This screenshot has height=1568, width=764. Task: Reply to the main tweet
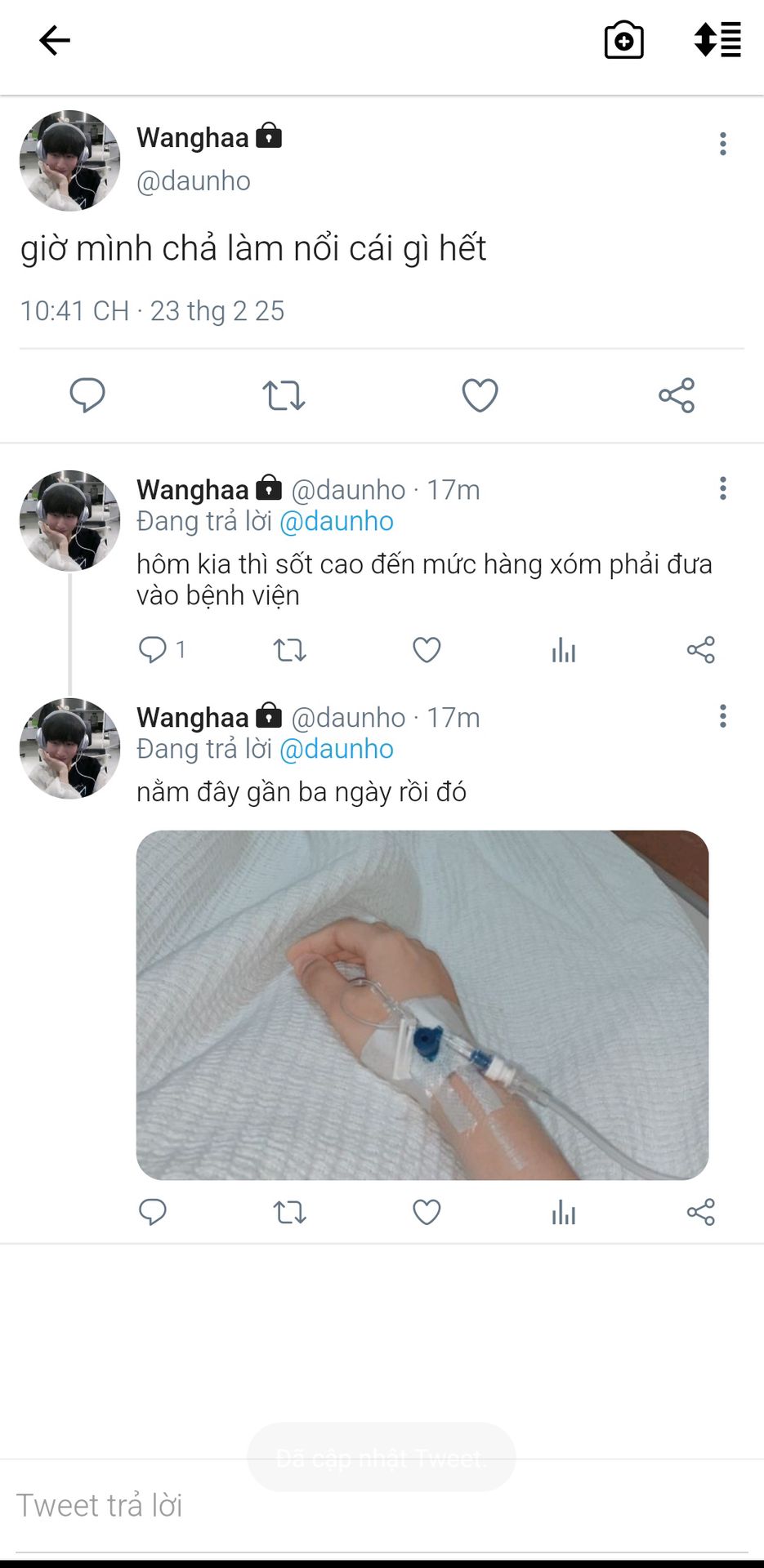point(87,395)
